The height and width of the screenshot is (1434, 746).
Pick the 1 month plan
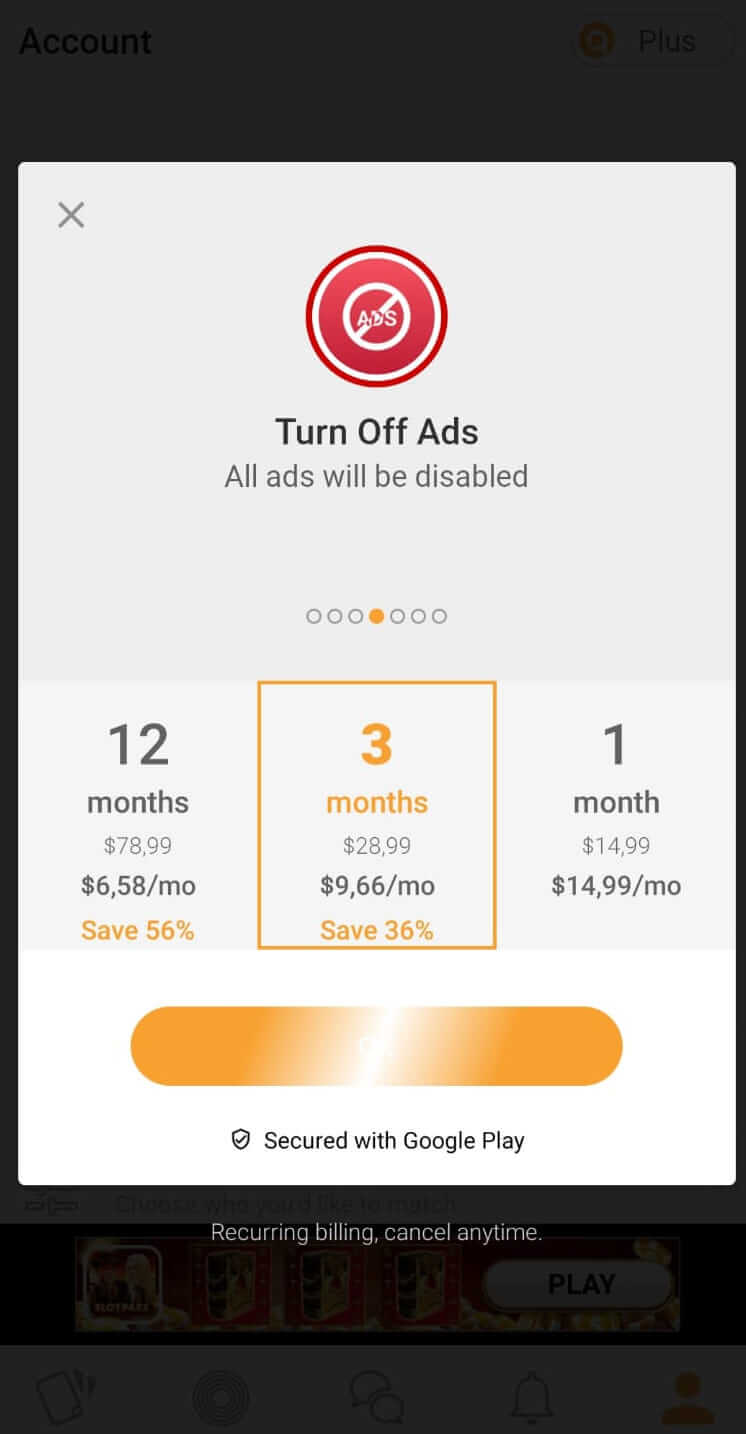[x=616, y=815]
